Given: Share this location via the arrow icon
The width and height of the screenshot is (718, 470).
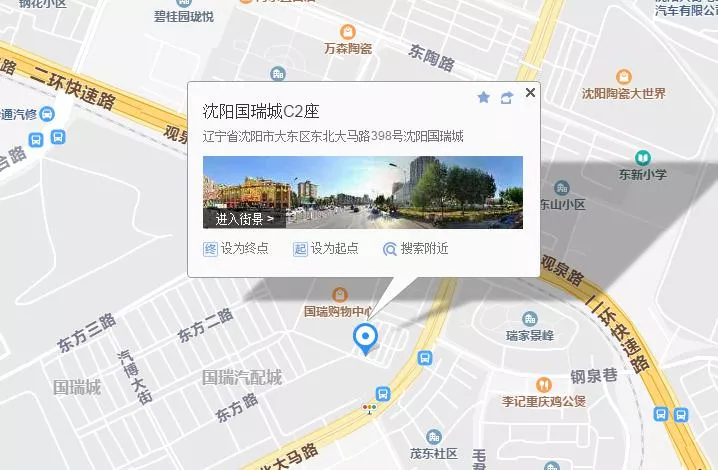Looking at the screenshot, I should pyautogui.click(x=507, y=97).
